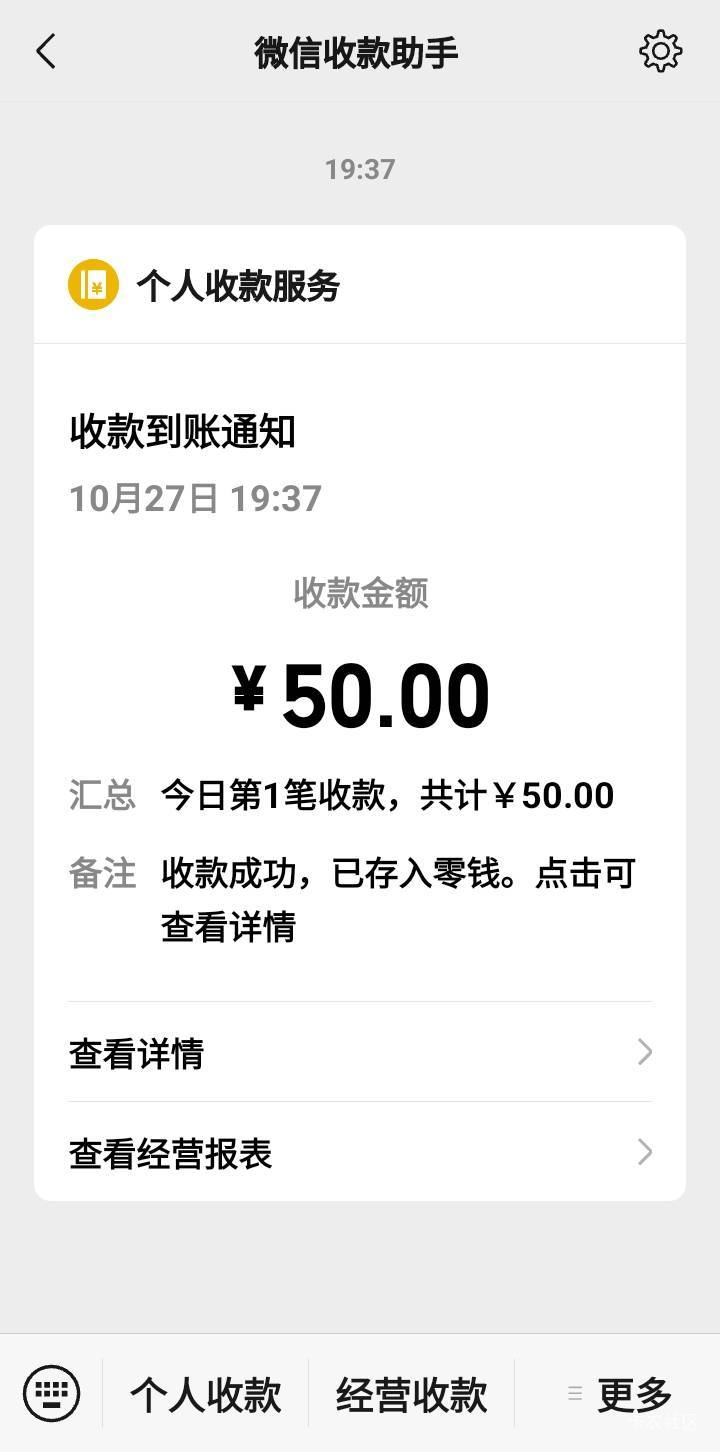
Task: Open 查看经营报表 row
Action: [x=360, y=1152]
